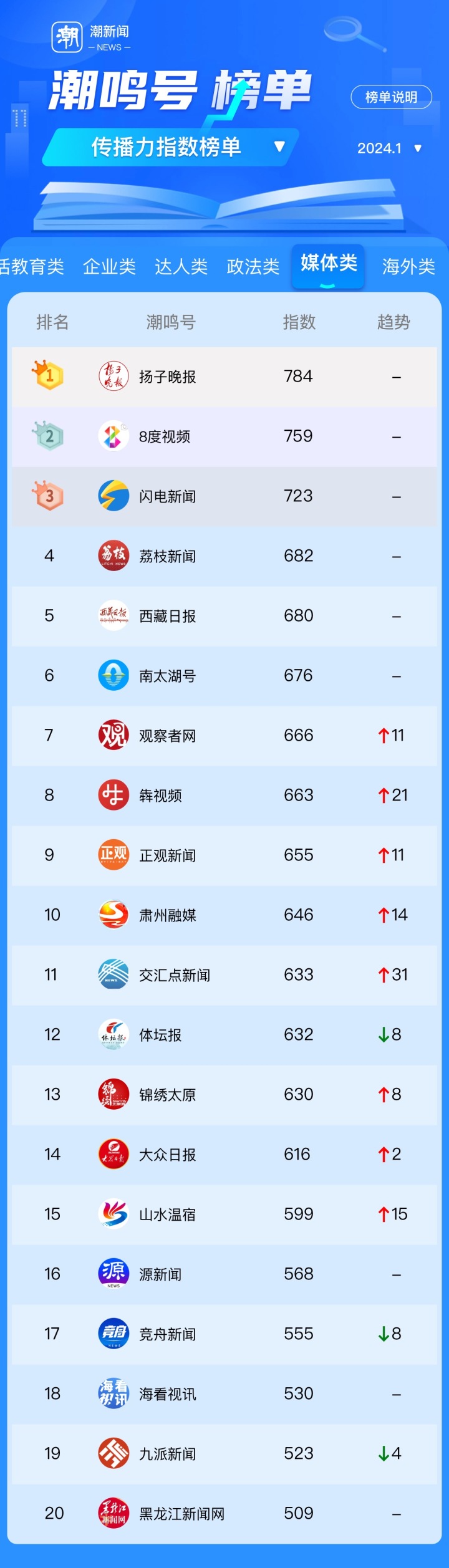Image resolution: width=449 pixels, height=1568 pixels.
Task: Select the 教育类 tab
Action: click(x=32, y=267)
